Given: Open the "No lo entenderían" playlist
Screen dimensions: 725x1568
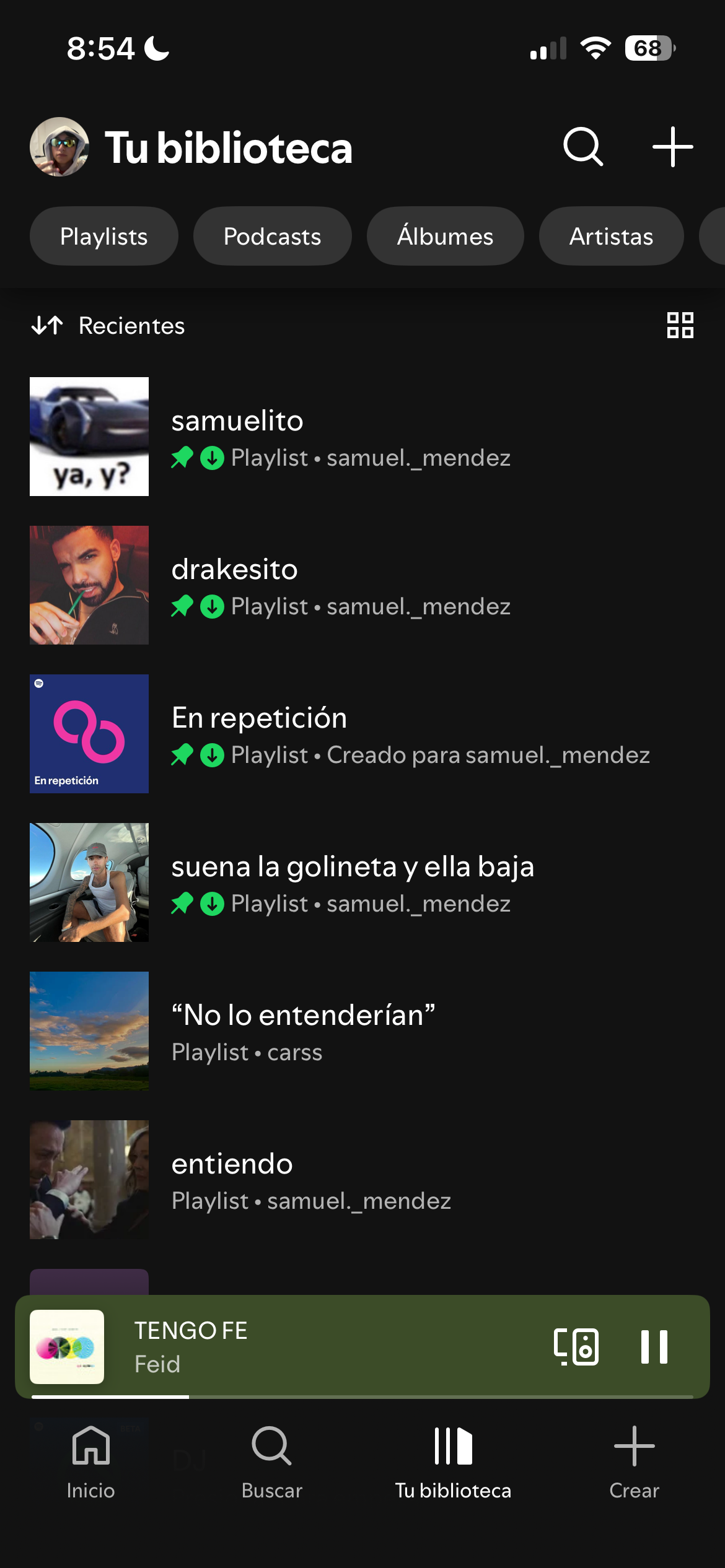Looking at the screenshot, I should [x=304, y=1032].
